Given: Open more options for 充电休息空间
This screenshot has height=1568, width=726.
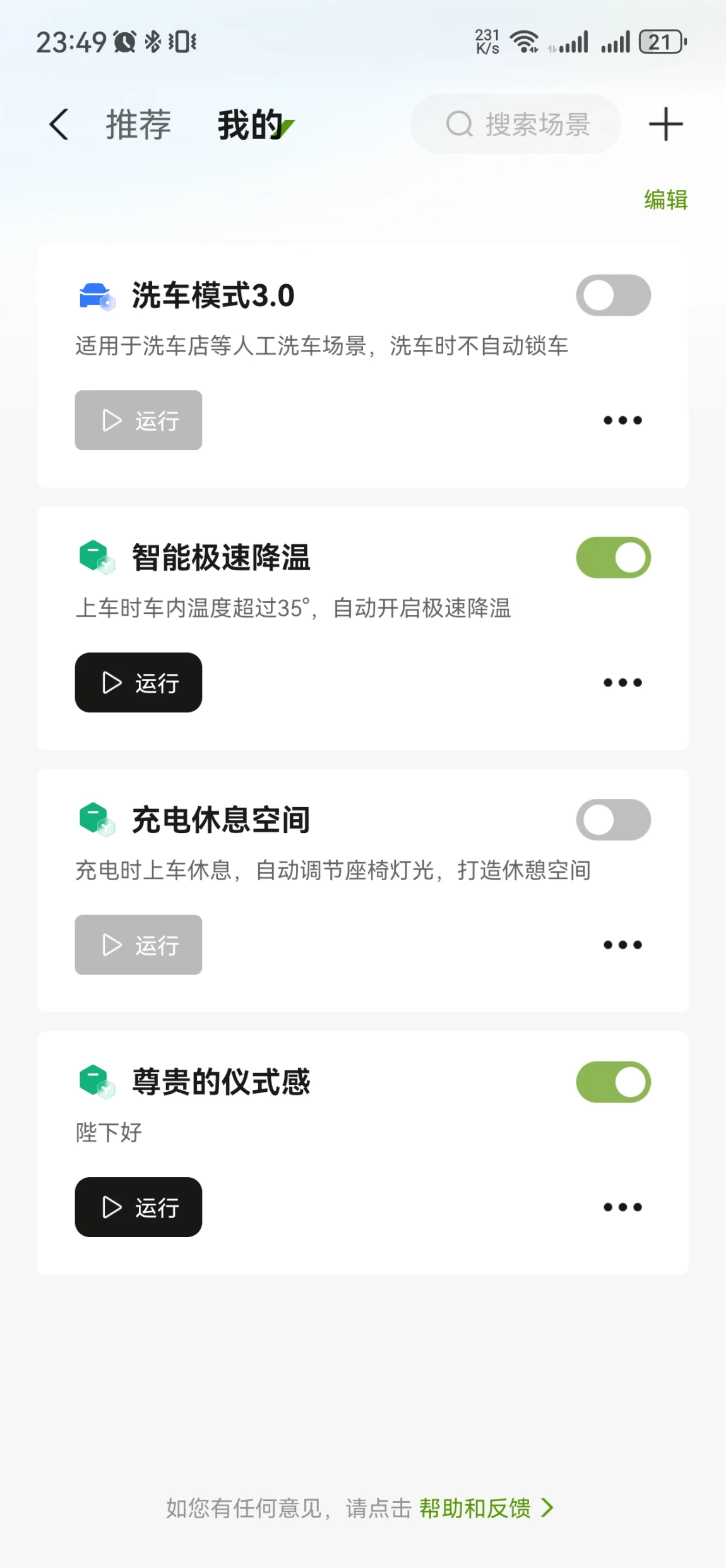Looking at the screenshot, I should 622,944.
